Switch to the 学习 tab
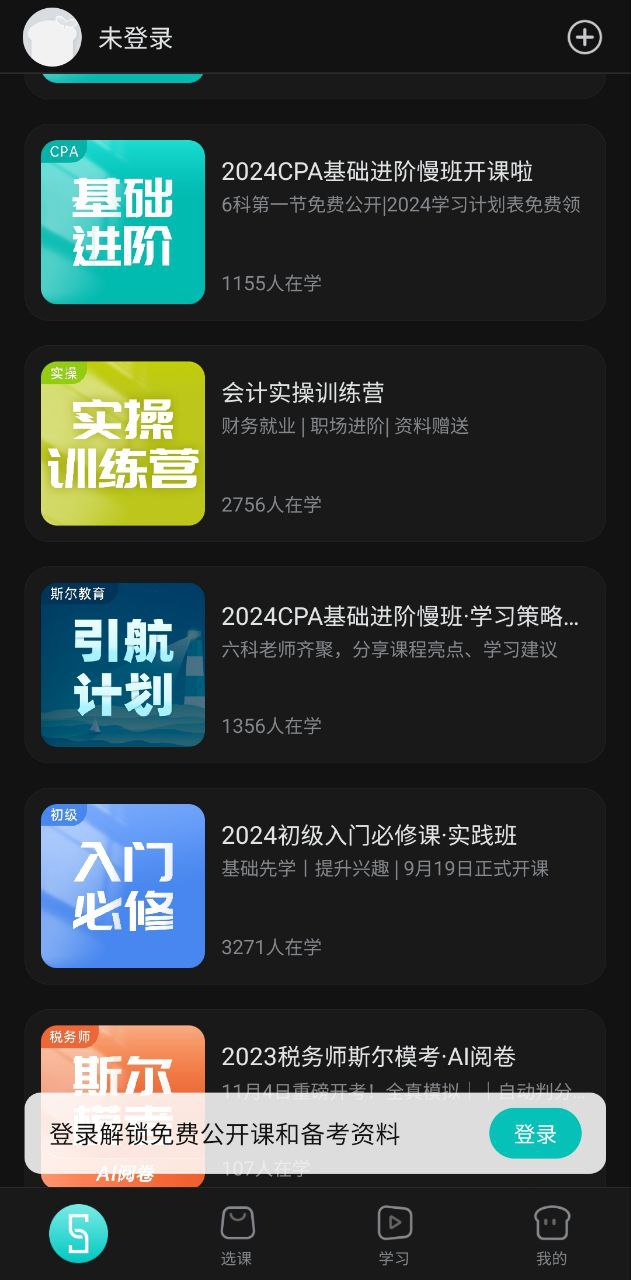631x1280 pixels. click(394, 1235)
